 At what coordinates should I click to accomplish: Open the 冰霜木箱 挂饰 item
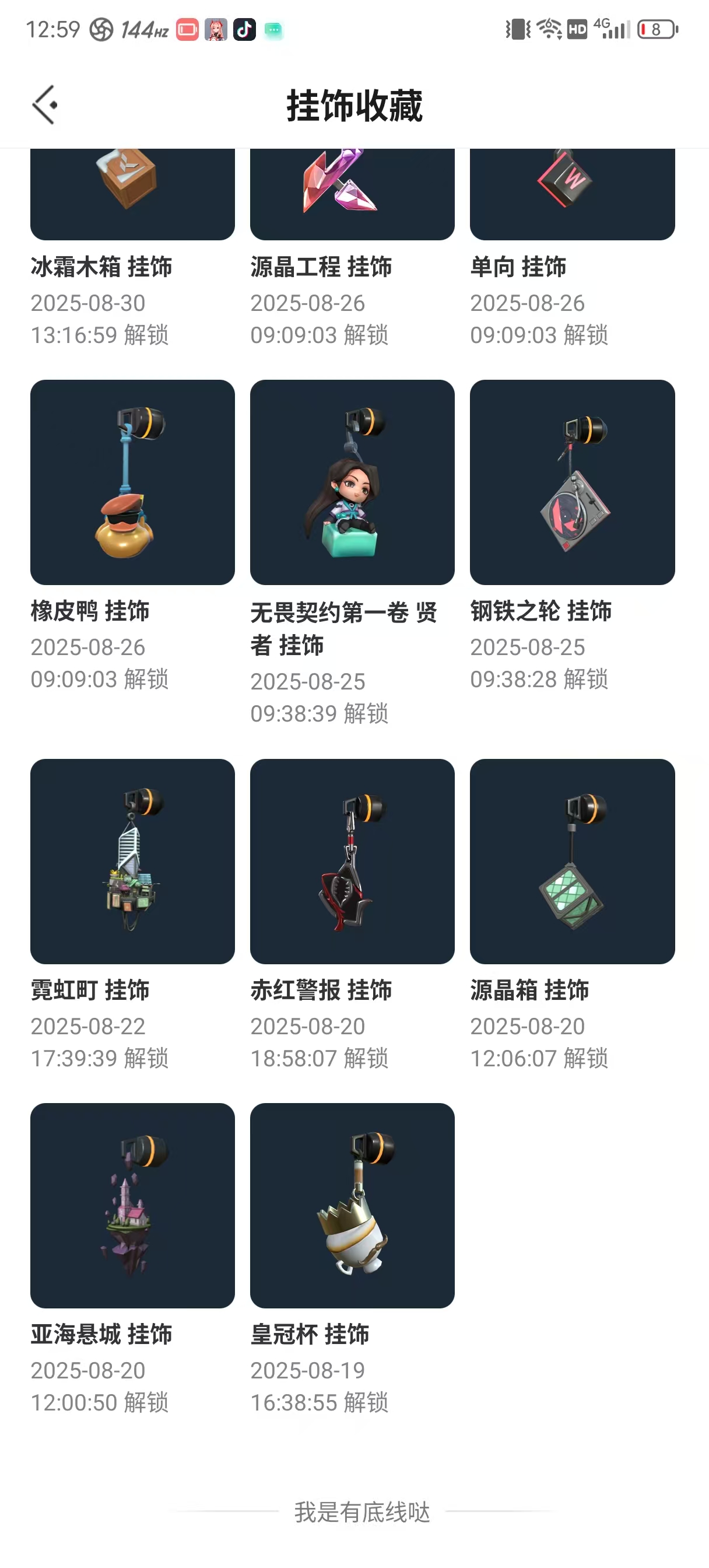coord(132,194)
